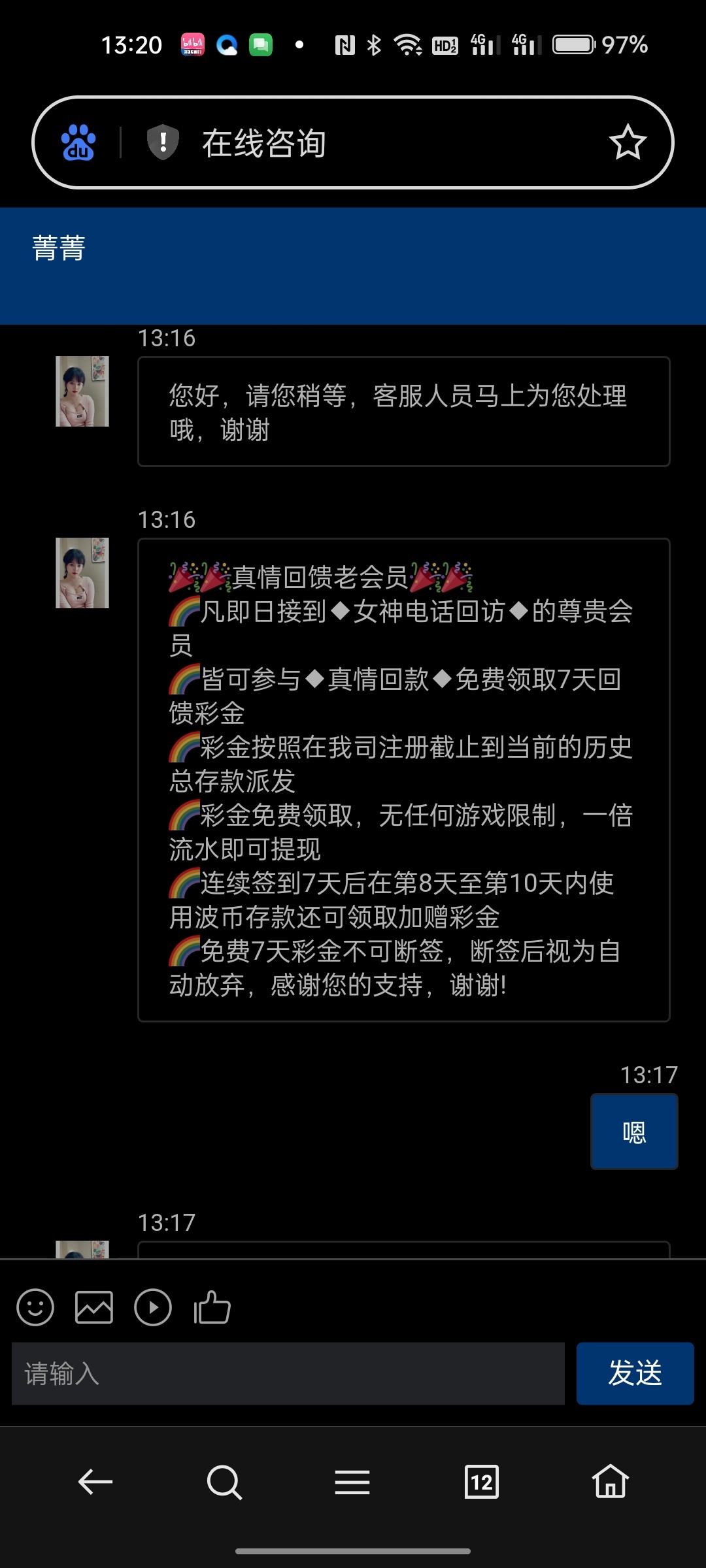706x1568 pixels.
Task: Go to the browser home page
Action: tap(610, 1482)
